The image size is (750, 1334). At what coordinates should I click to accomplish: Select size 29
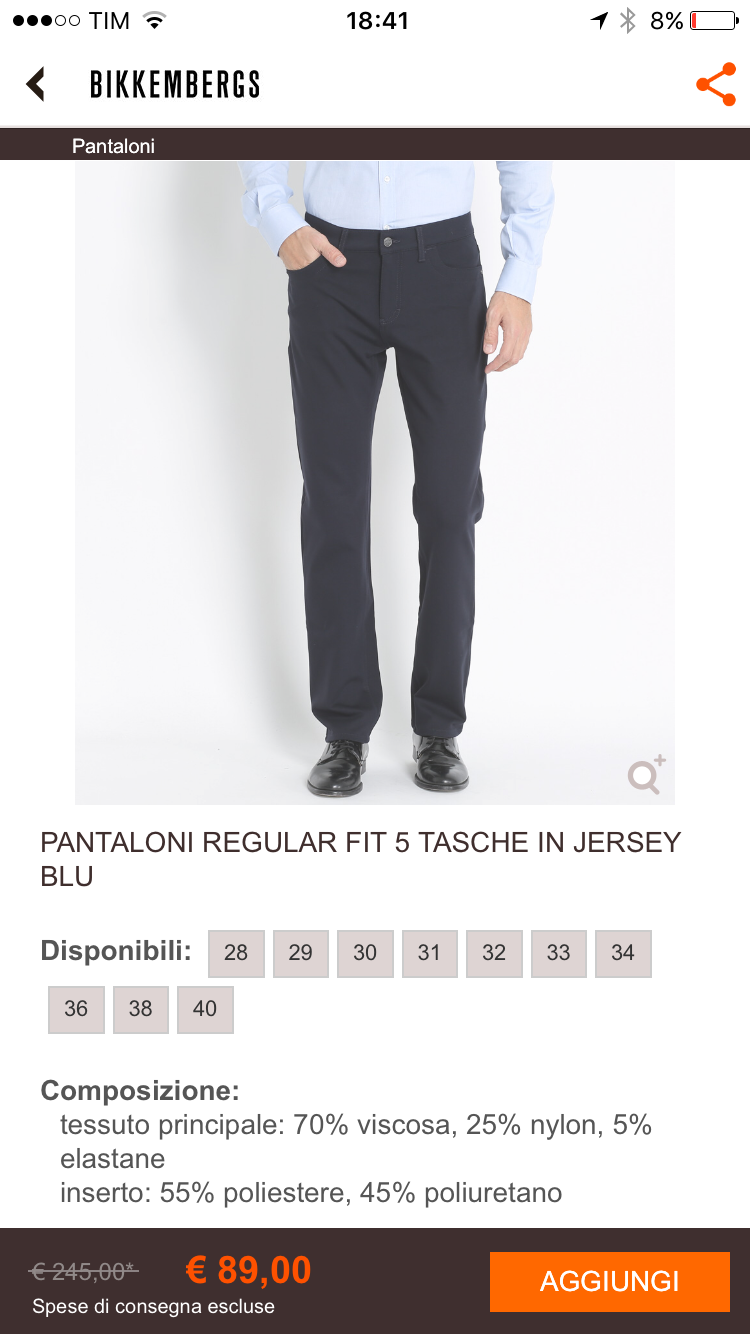tap(300, 953)
